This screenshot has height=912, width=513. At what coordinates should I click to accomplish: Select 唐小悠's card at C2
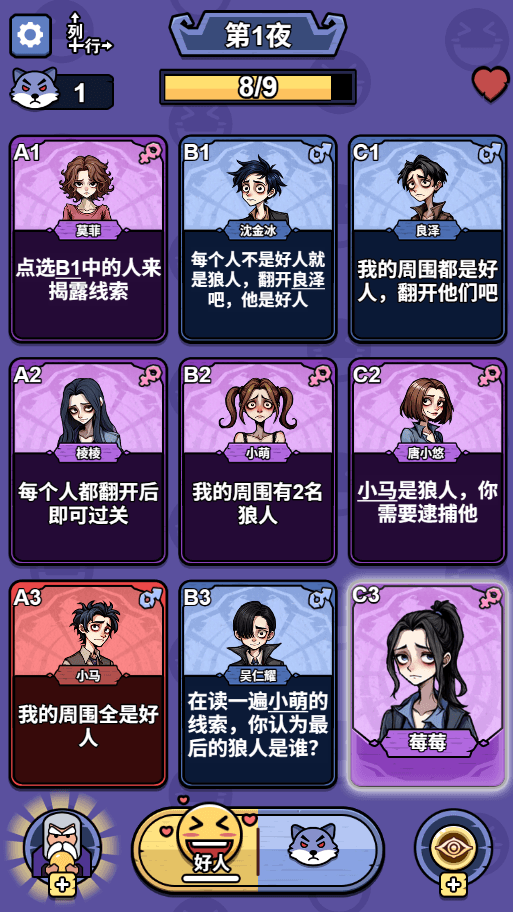[428, 461]
